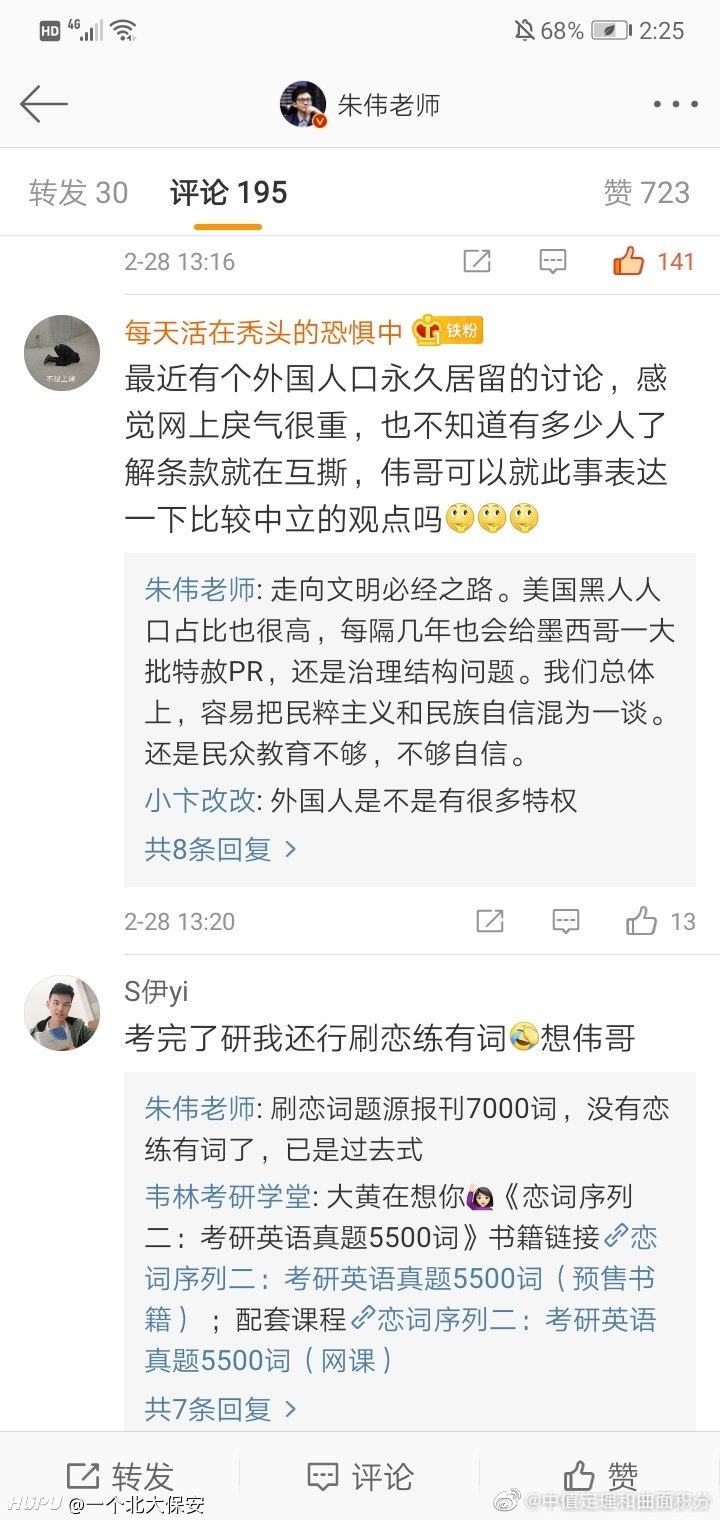Open username 每天活在秃头的恐惧中
This screenshot has height=1520, width=720.
tap(264, 330)
